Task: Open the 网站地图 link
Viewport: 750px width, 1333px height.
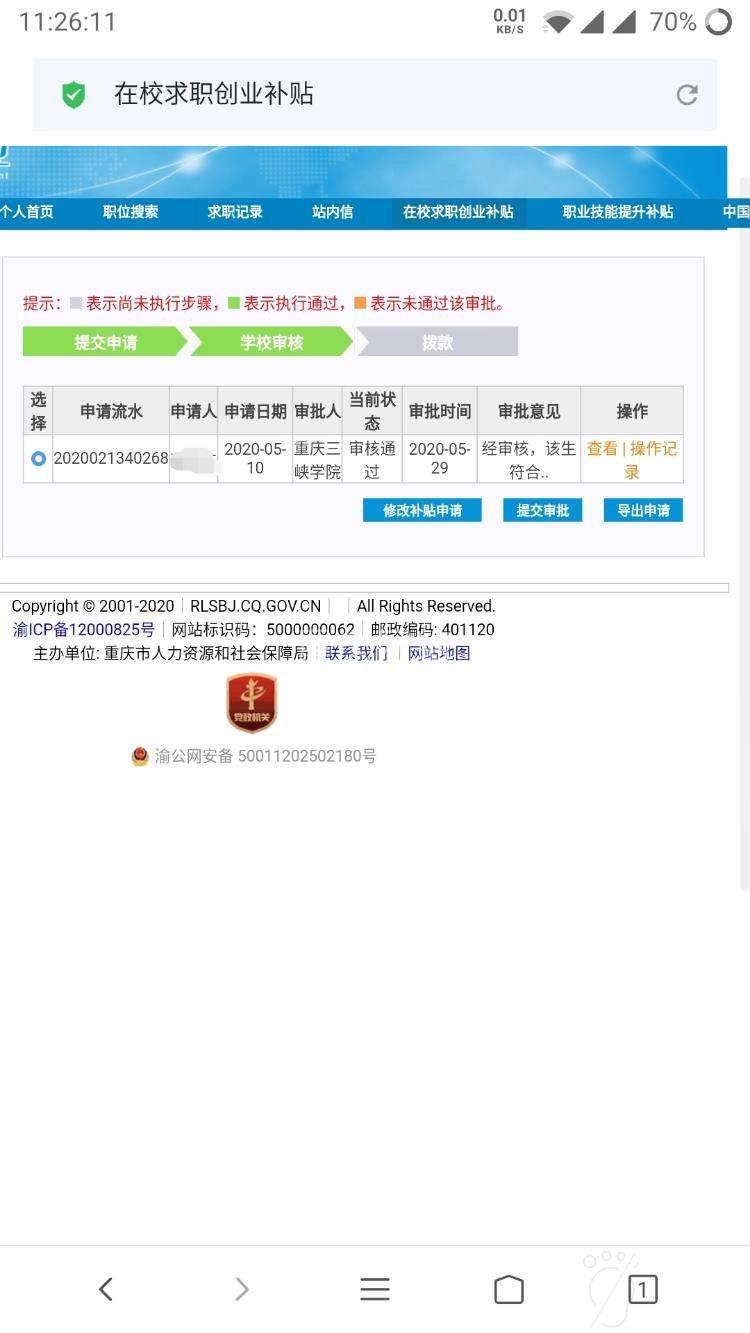Action: [x=438, y=654]
